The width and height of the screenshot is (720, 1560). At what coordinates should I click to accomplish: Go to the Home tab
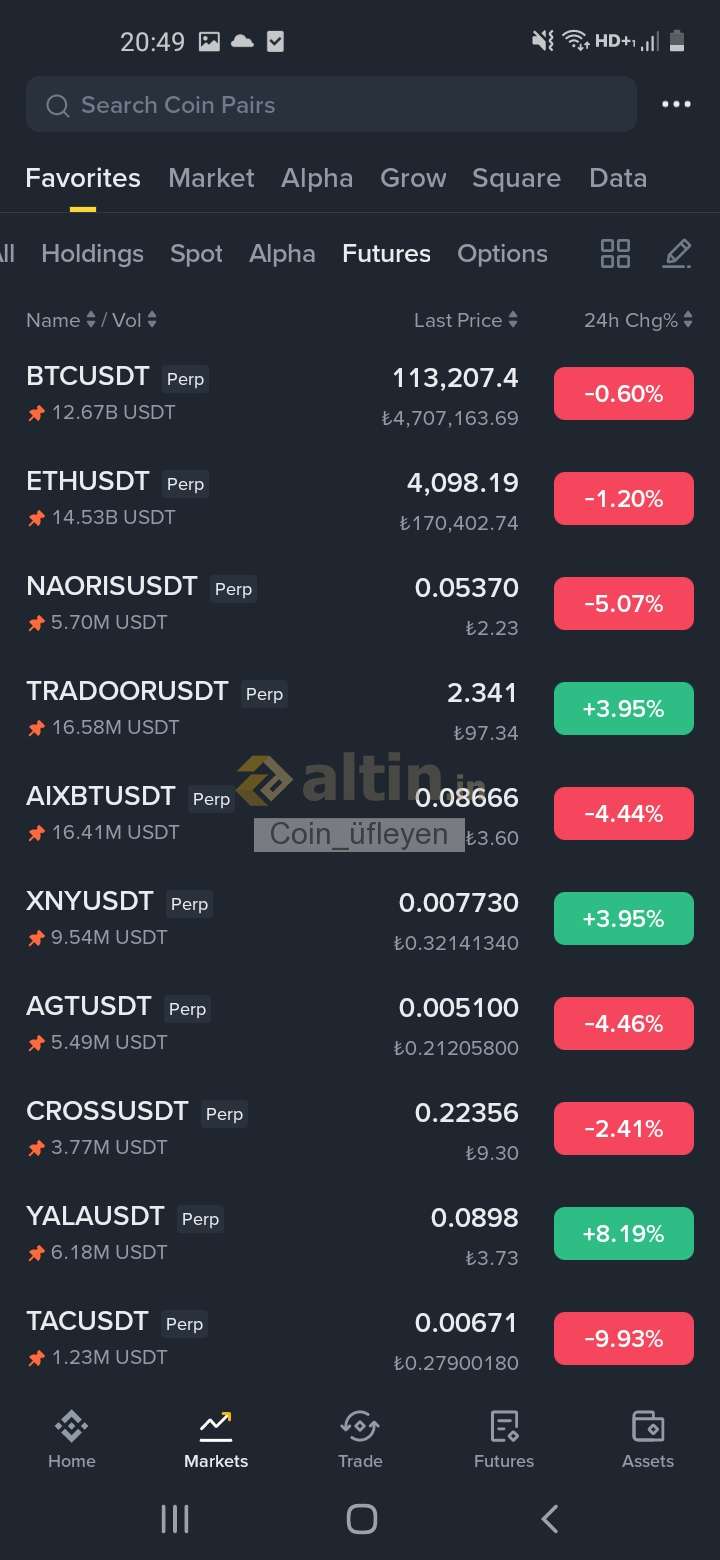click(x=72, y=1440)
